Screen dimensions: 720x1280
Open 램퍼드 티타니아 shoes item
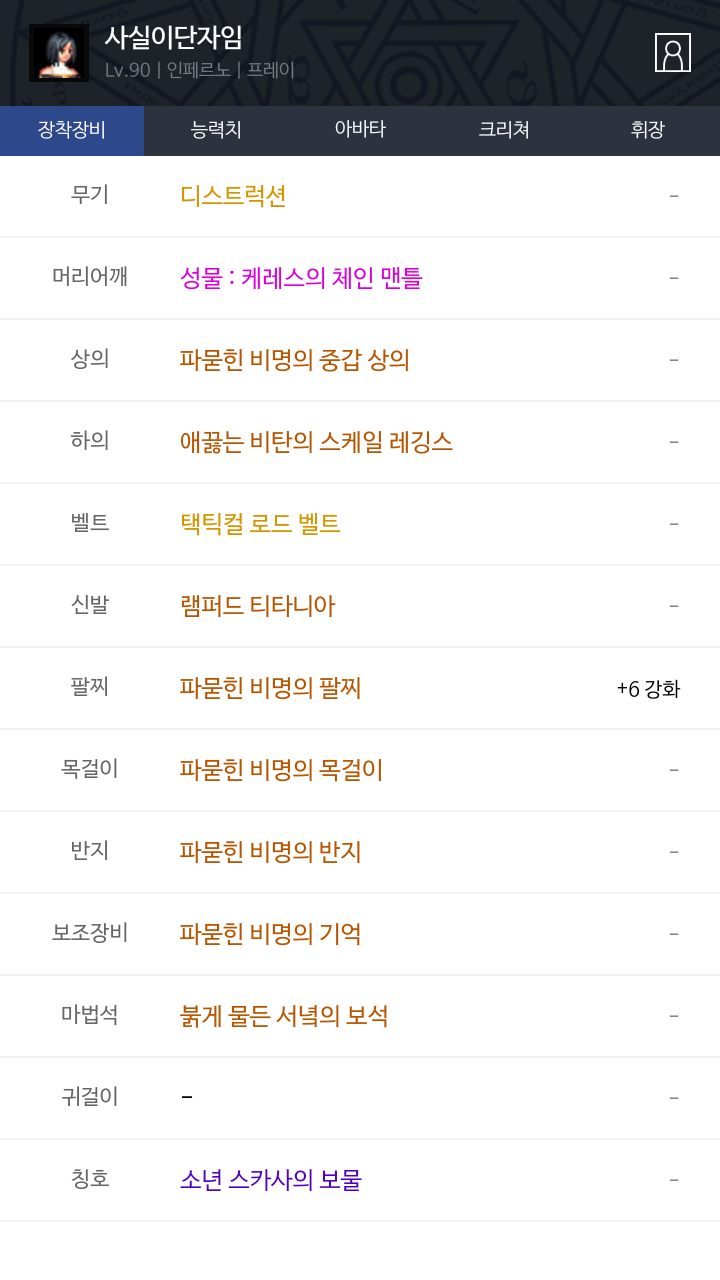tap(257, 605)
